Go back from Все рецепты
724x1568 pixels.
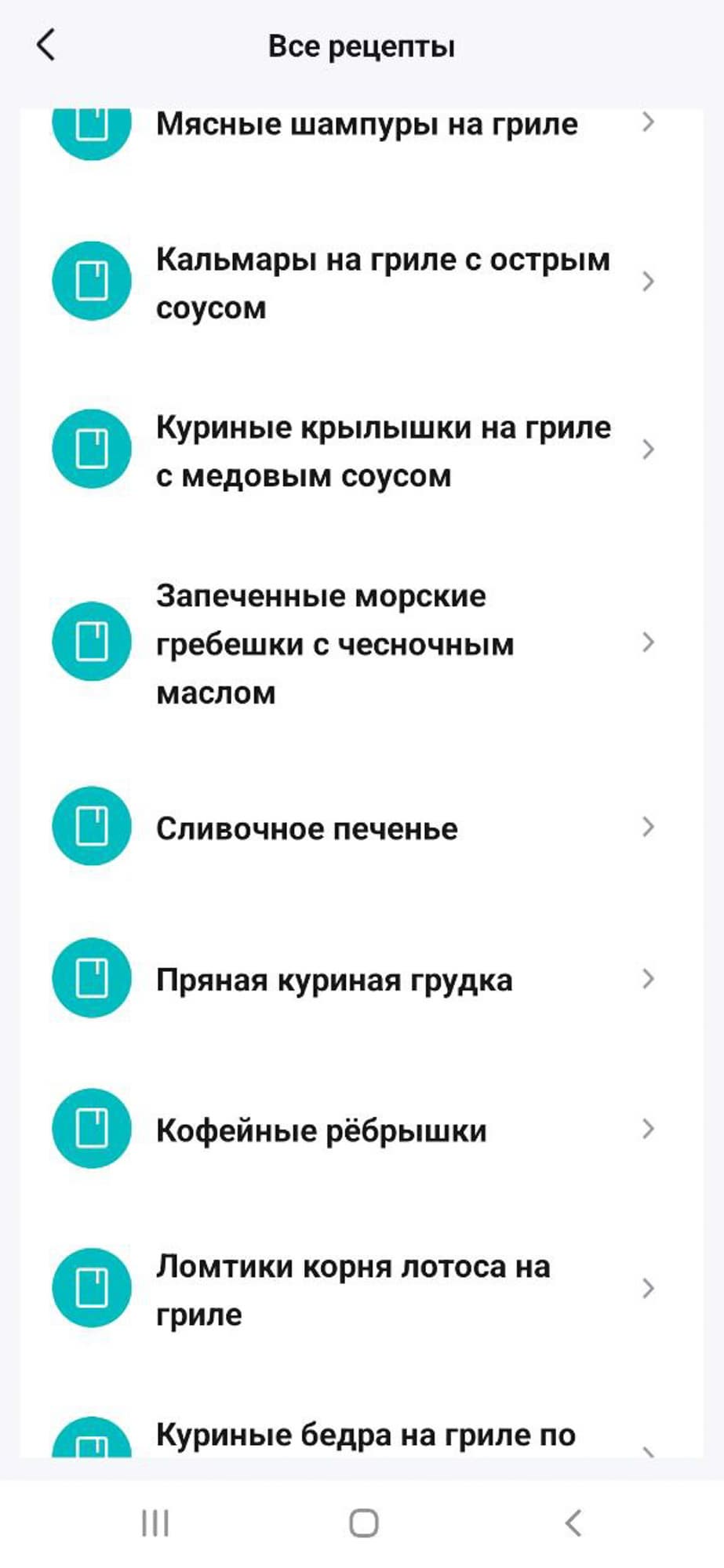(x=46, y=45)
